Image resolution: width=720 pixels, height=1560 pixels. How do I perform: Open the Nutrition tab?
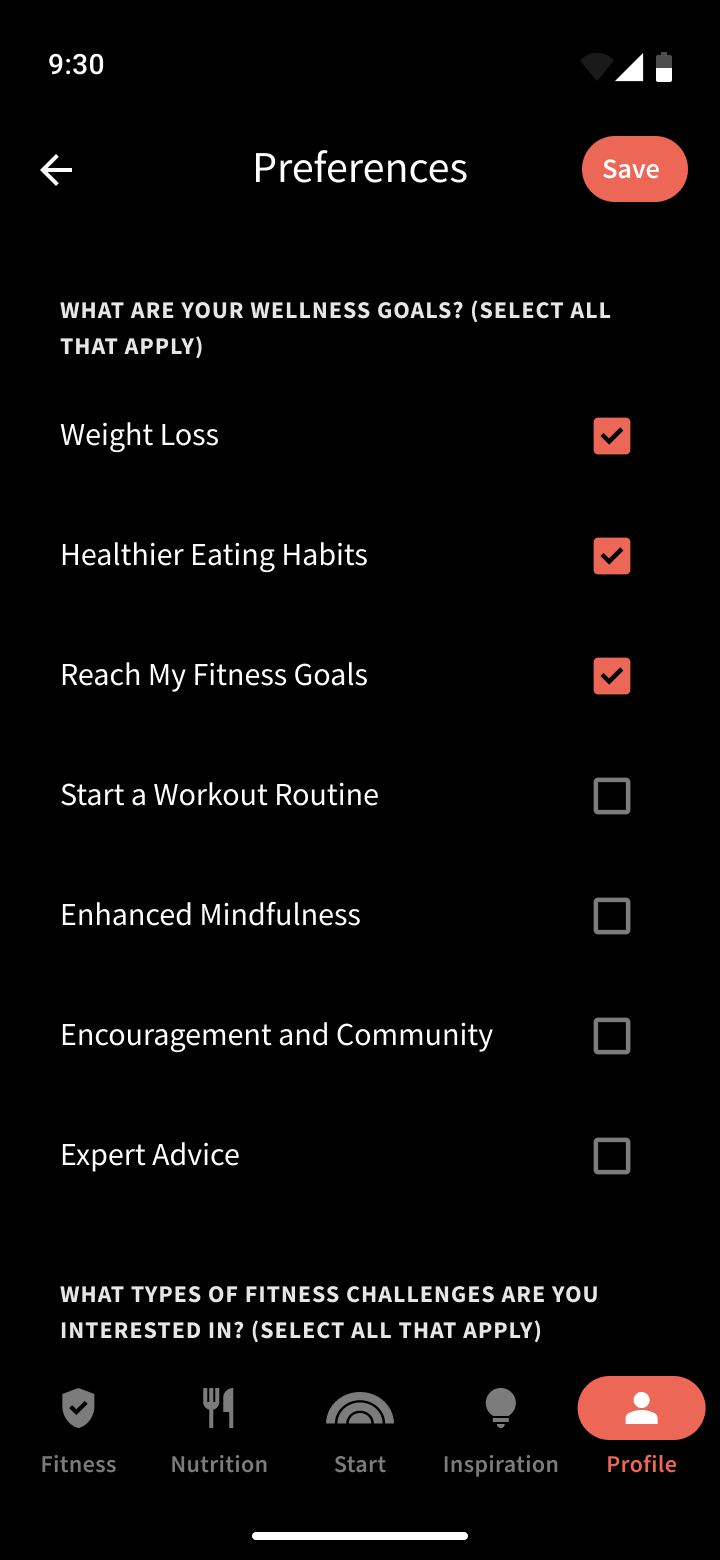pyautogui.click(x=219, y=1430)
